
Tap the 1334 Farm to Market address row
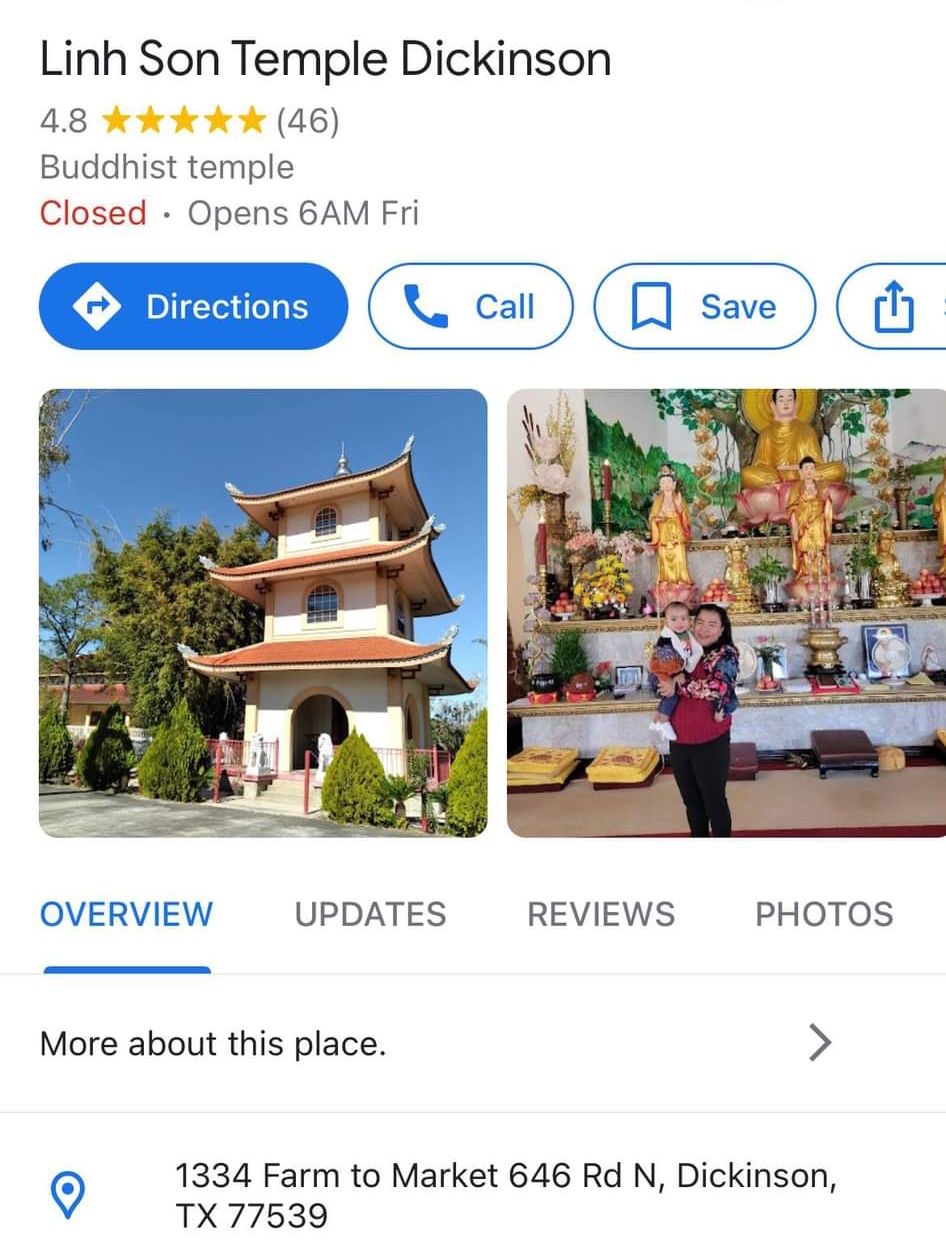point(505,1195)
